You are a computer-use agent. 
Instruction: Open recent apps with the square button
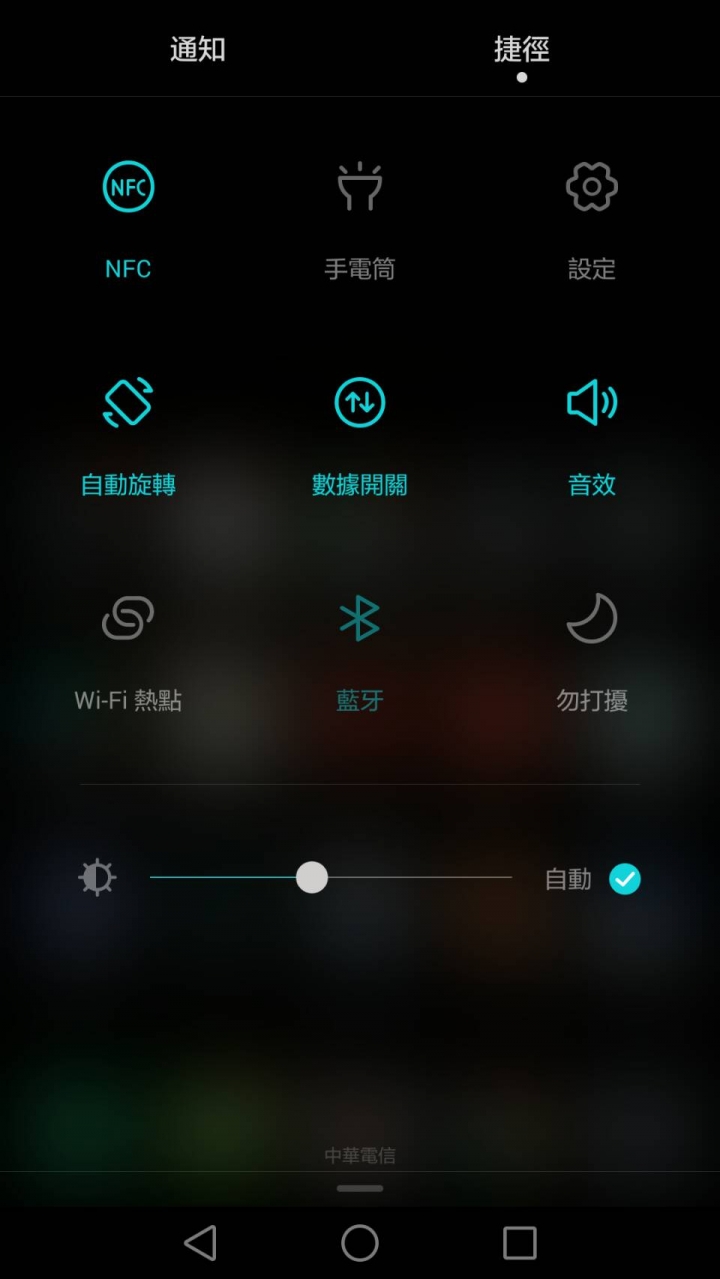[519, 1241]
